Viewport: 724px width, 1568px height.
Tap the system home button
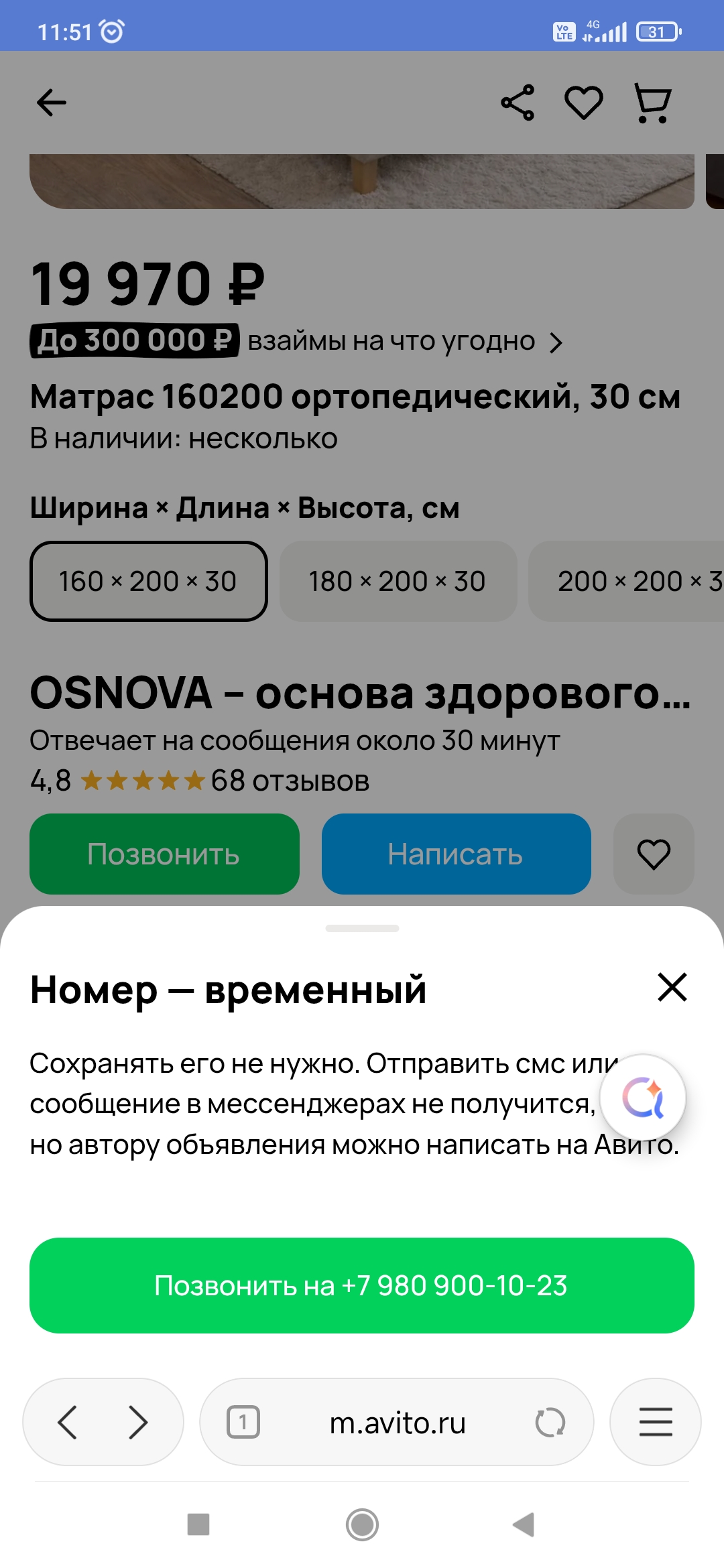coord(362,1524)
